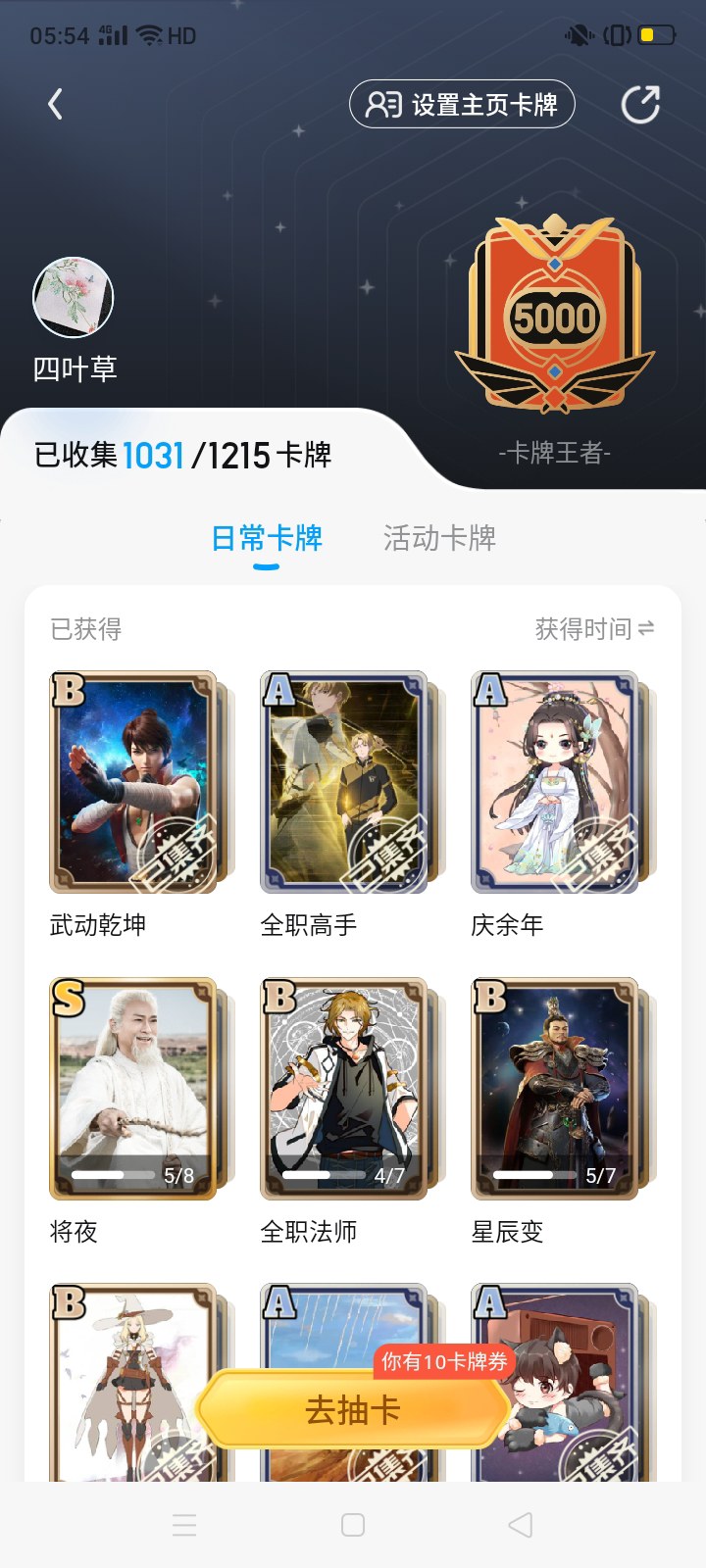View the 全职法师 card set

point(344,1088)
